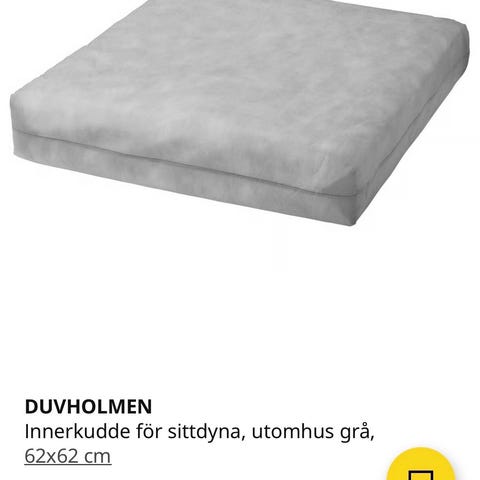Open the DUVHOLMEN cushion product image
Screen dimensions: 480x480
pos(240,113)
